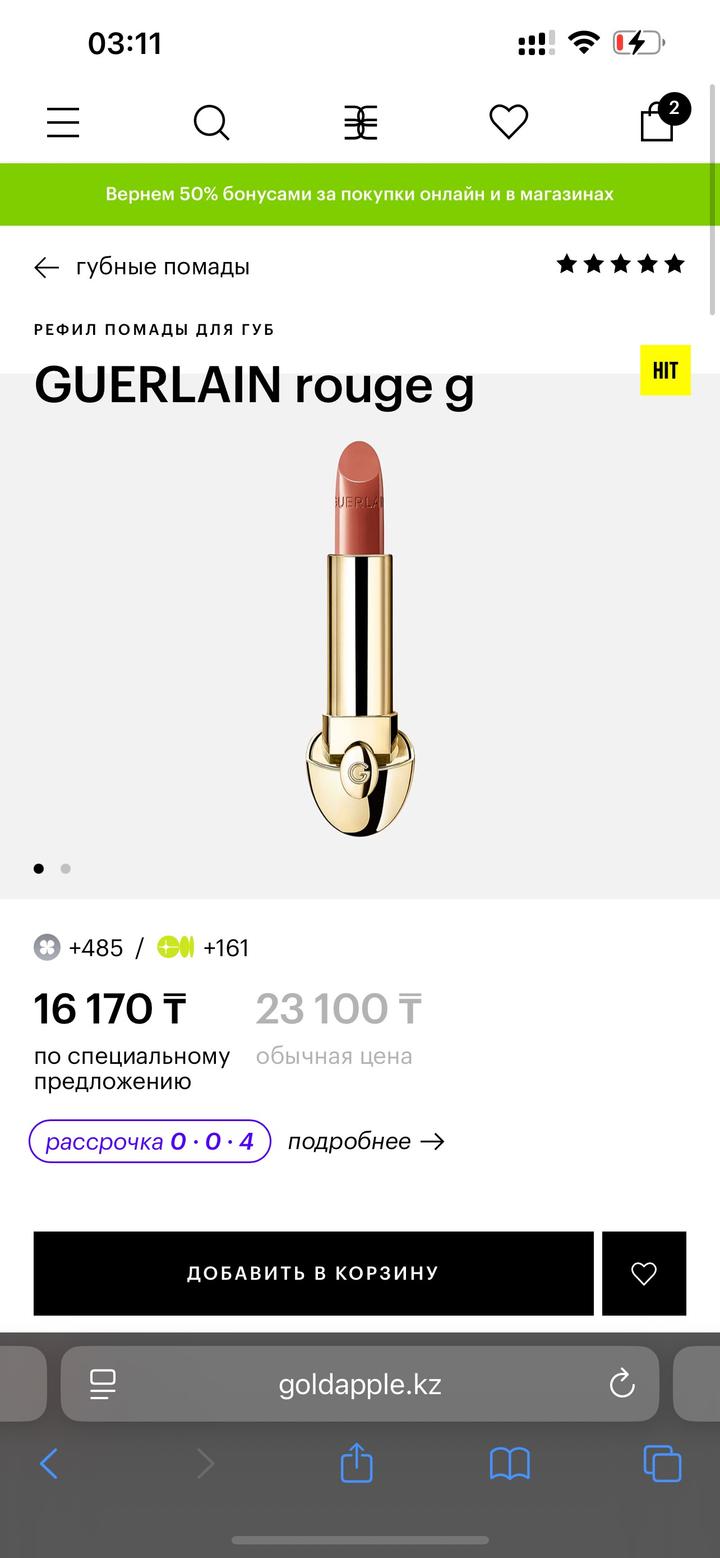The height and width of the screenshot is (1558, 720).
Task: Open the hamburger menu
Action: 63,122
